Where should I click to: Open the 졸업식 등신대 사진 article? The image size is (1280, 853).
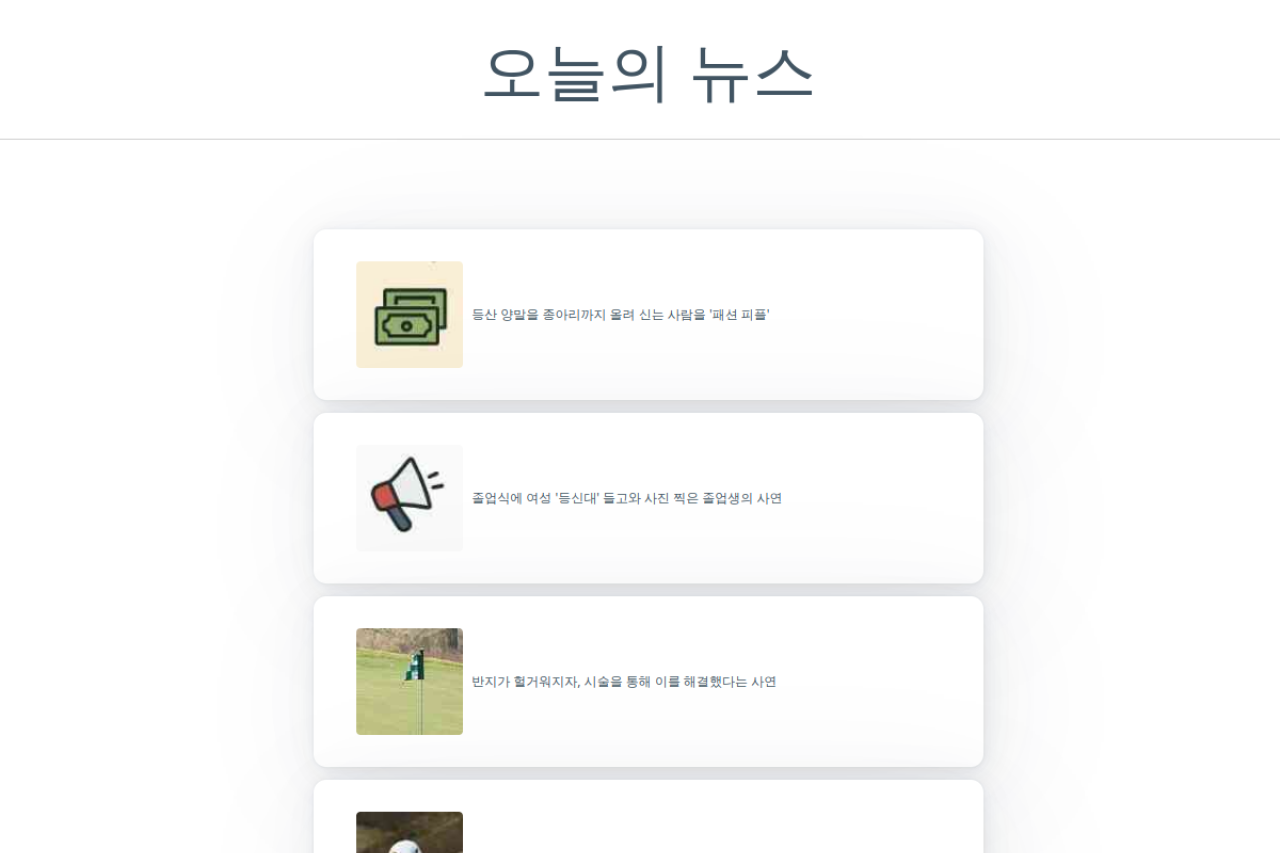tap(626, 498)
